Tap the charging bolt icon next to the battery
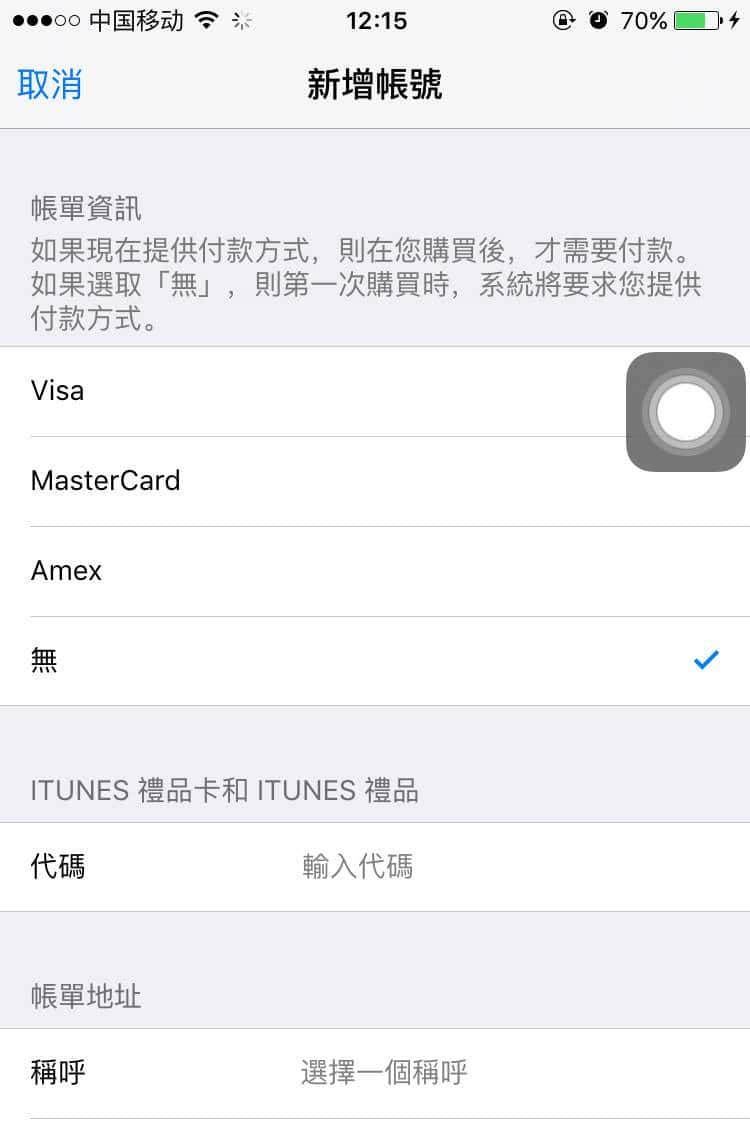Screen dimensions: 750x1133 736,19
